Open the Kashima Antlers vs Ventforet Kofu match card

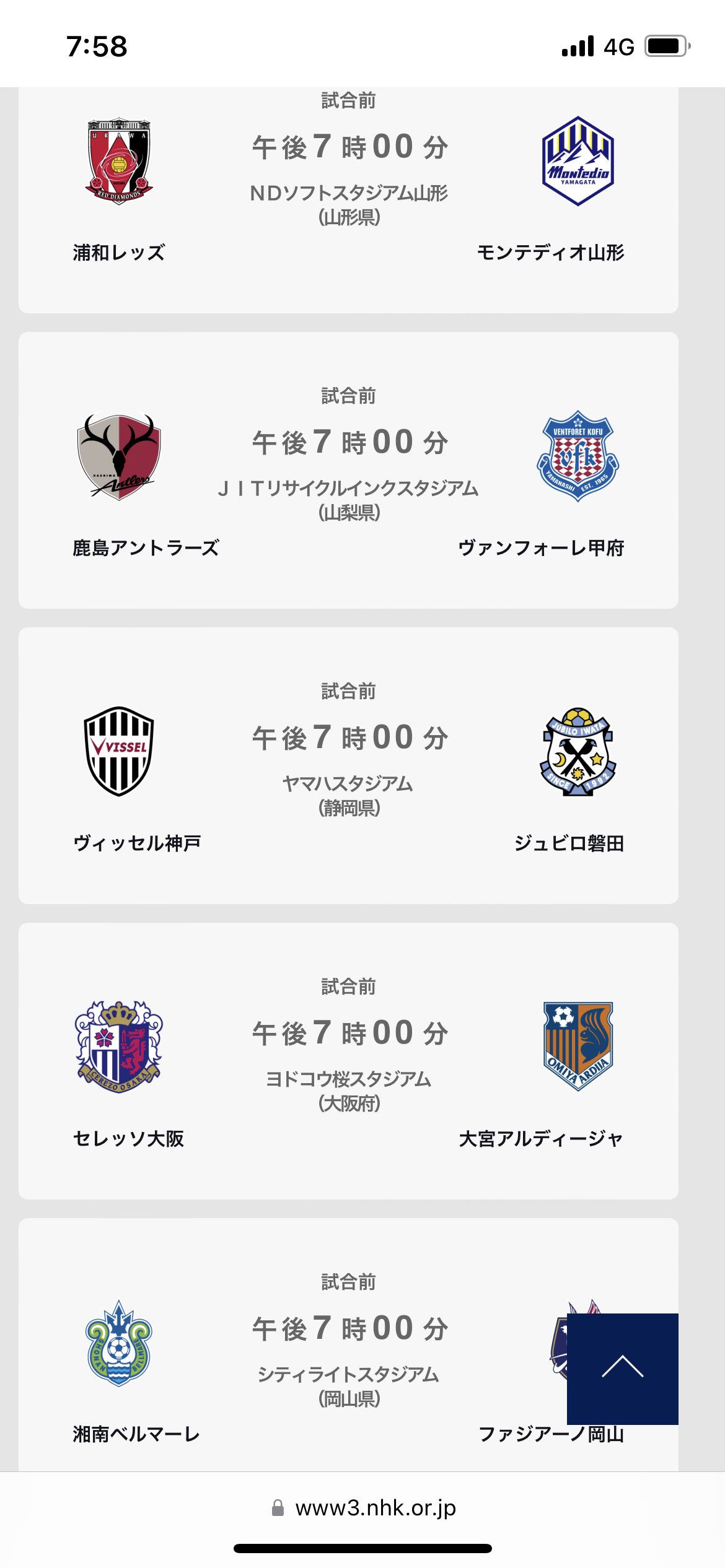click(348, 470)
